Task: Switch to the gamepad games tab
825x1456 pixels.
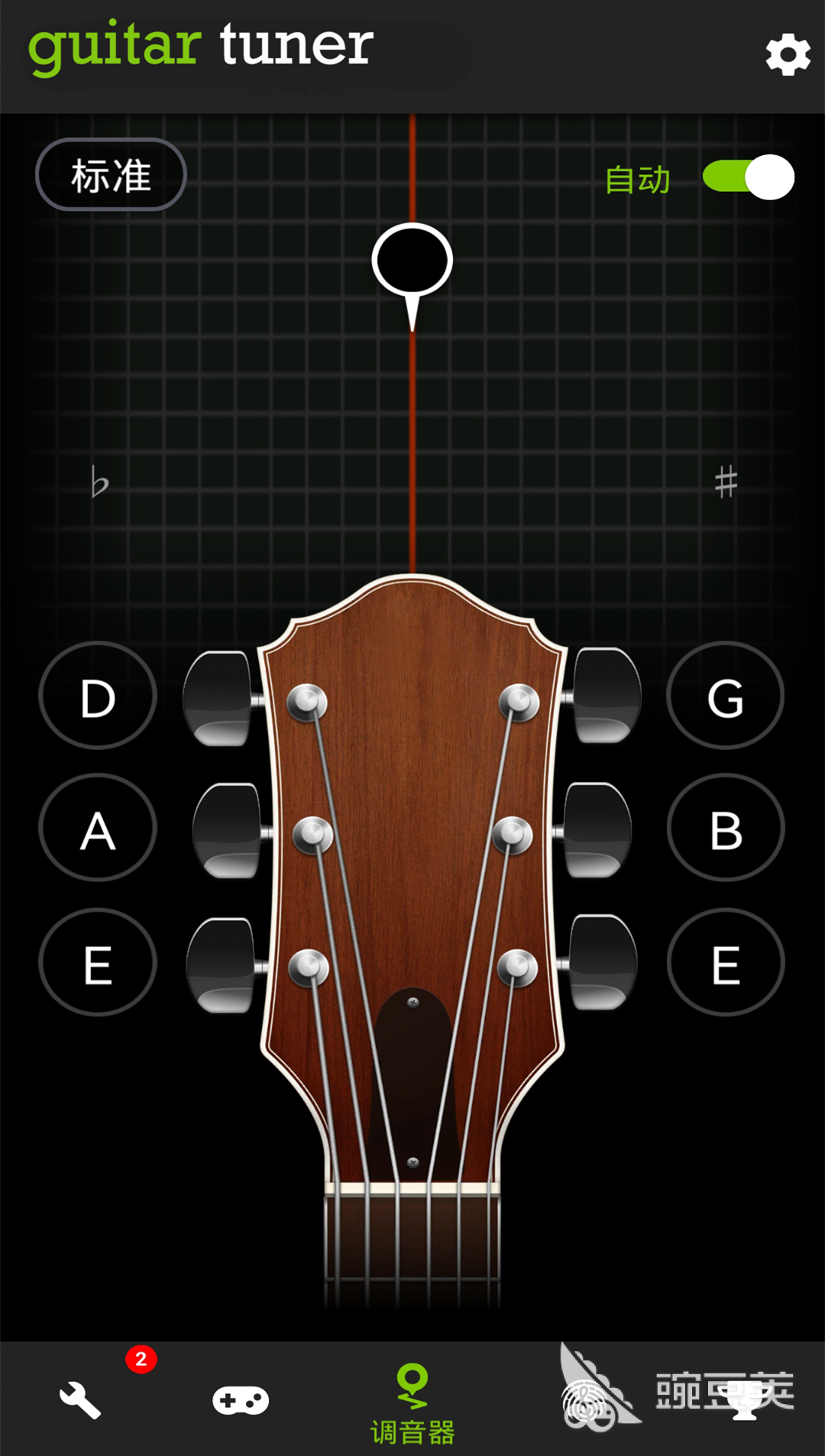Action: [x=241, y=1400]
